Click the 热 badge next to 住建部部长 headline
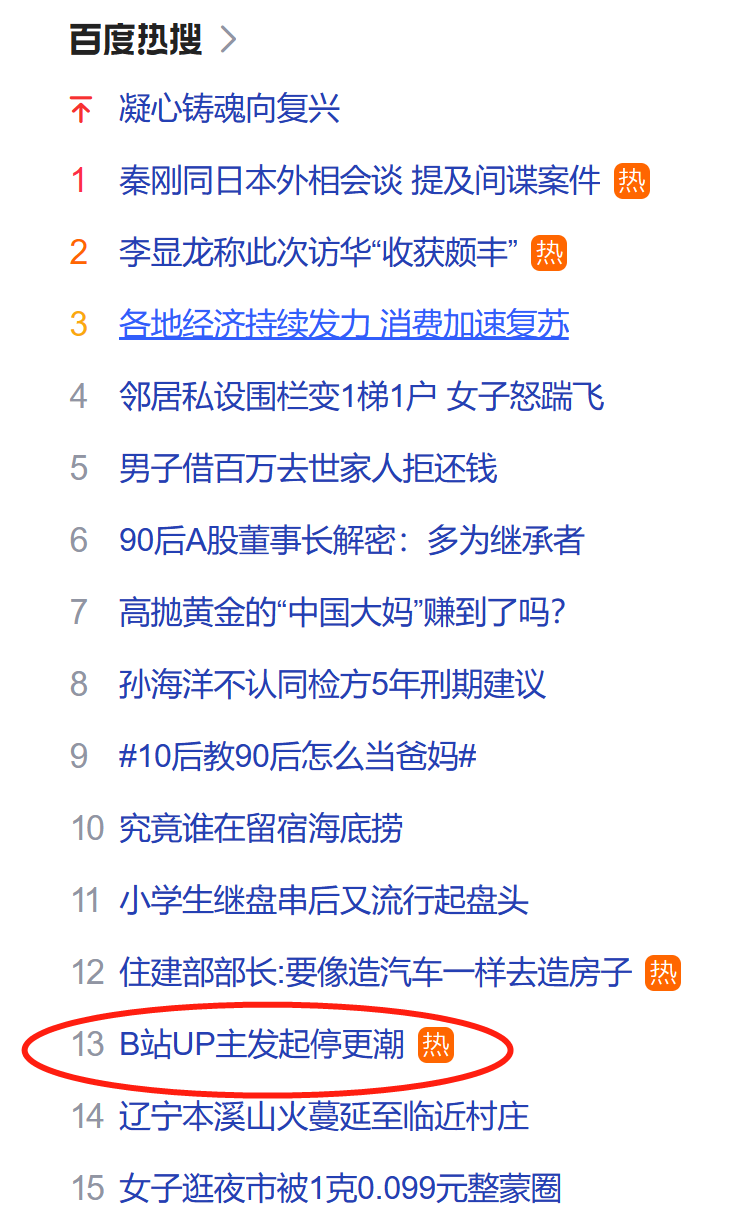This screenshot has width=753, height=1225. [x=665, y=972]
